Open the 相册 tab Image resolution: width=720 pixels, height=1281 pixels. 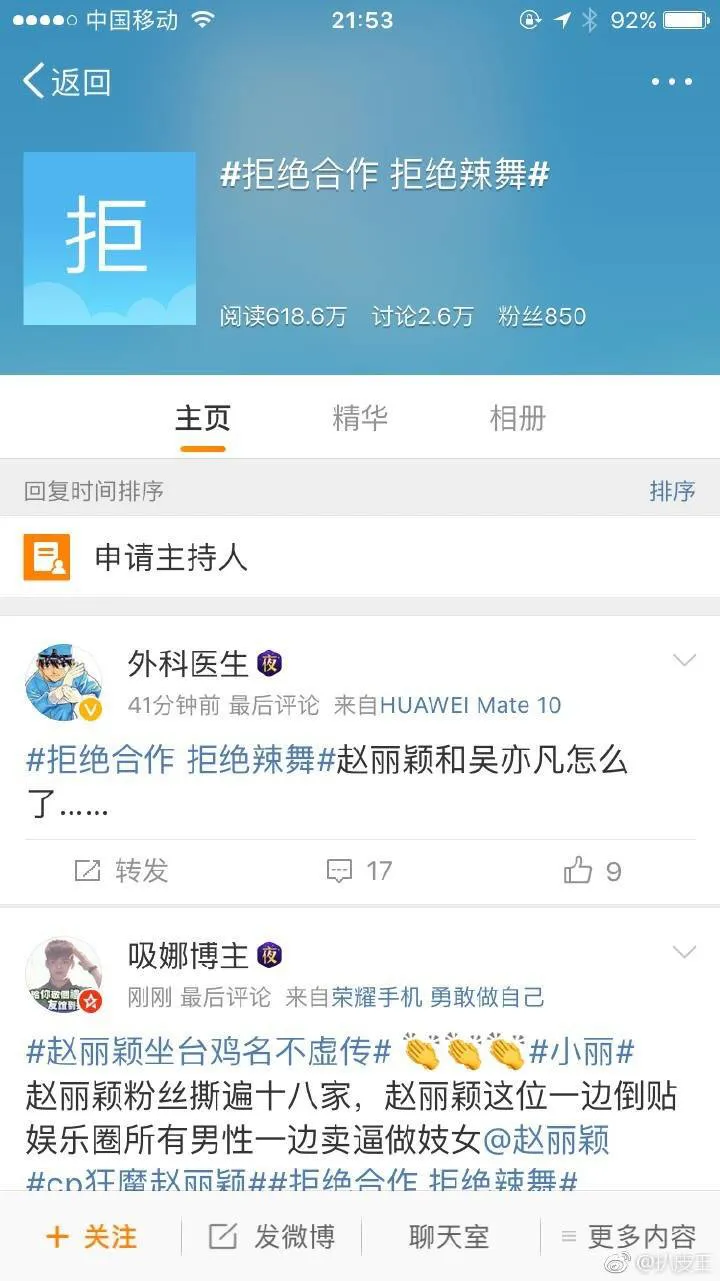[517, 418]
